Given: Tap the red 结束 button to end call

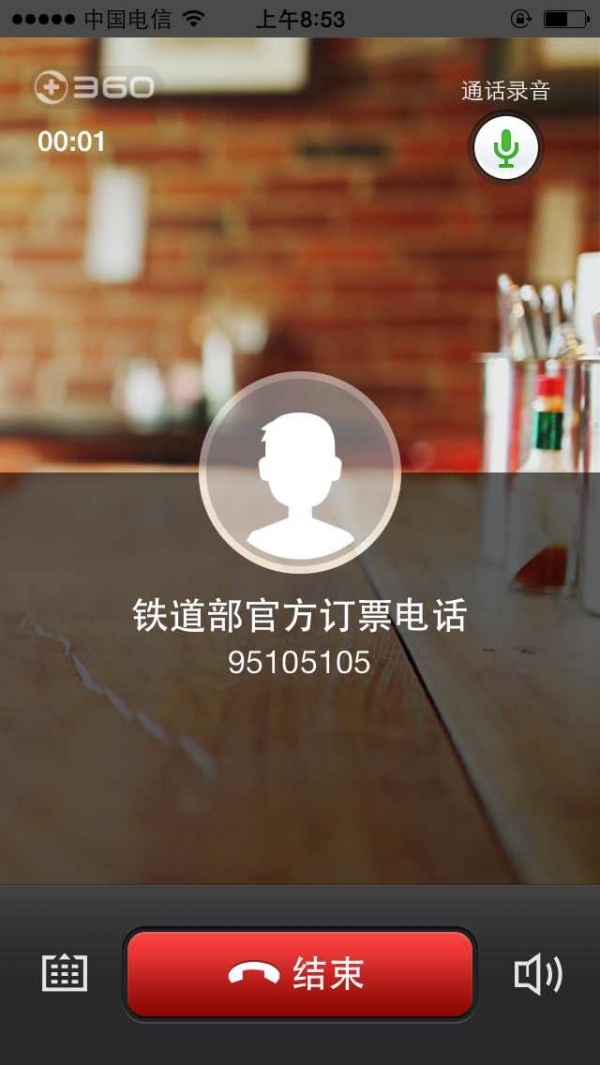Looking at the screenshot, I should (299, 973).
